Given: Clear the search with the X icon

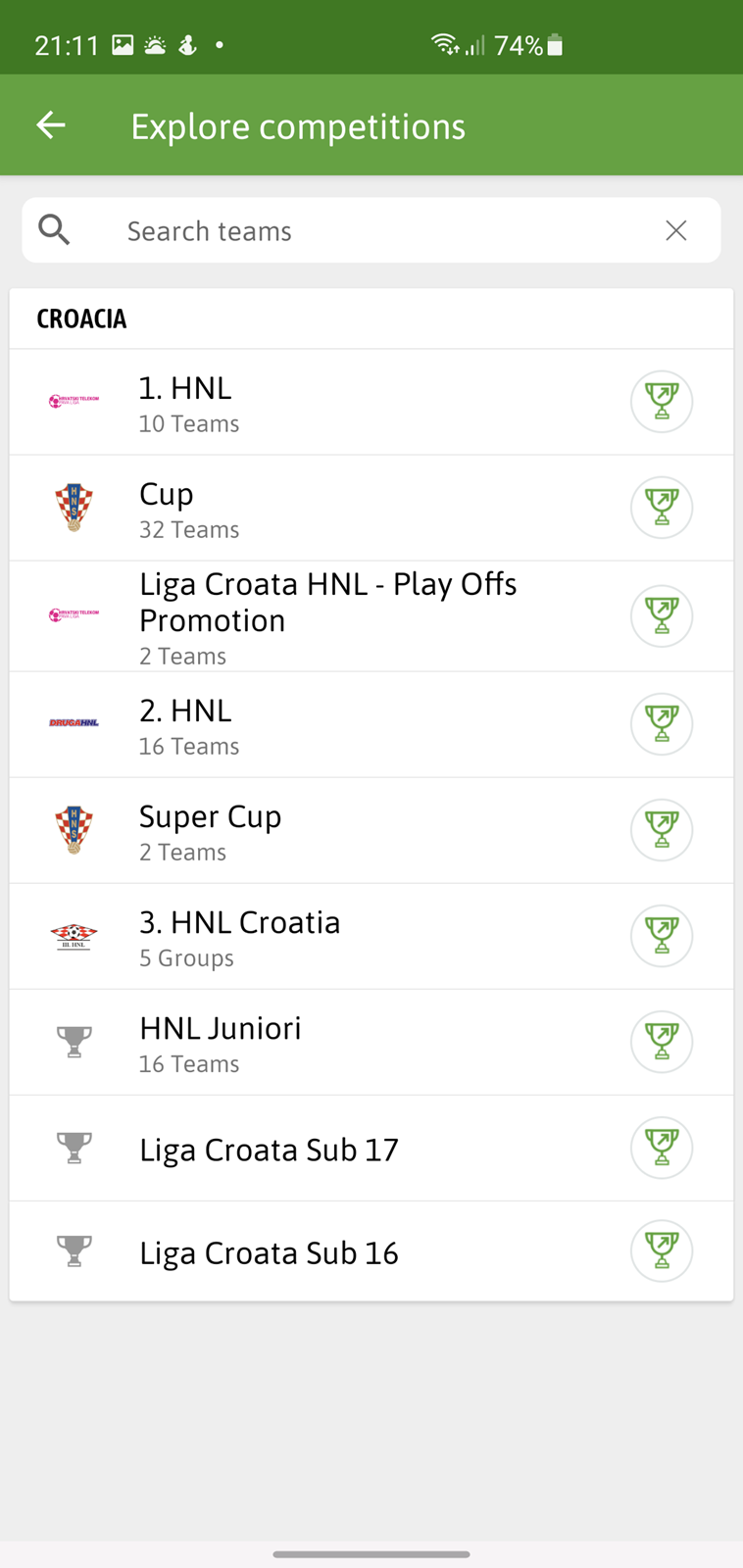Looking at the screenshot, I should coord(675,230).
